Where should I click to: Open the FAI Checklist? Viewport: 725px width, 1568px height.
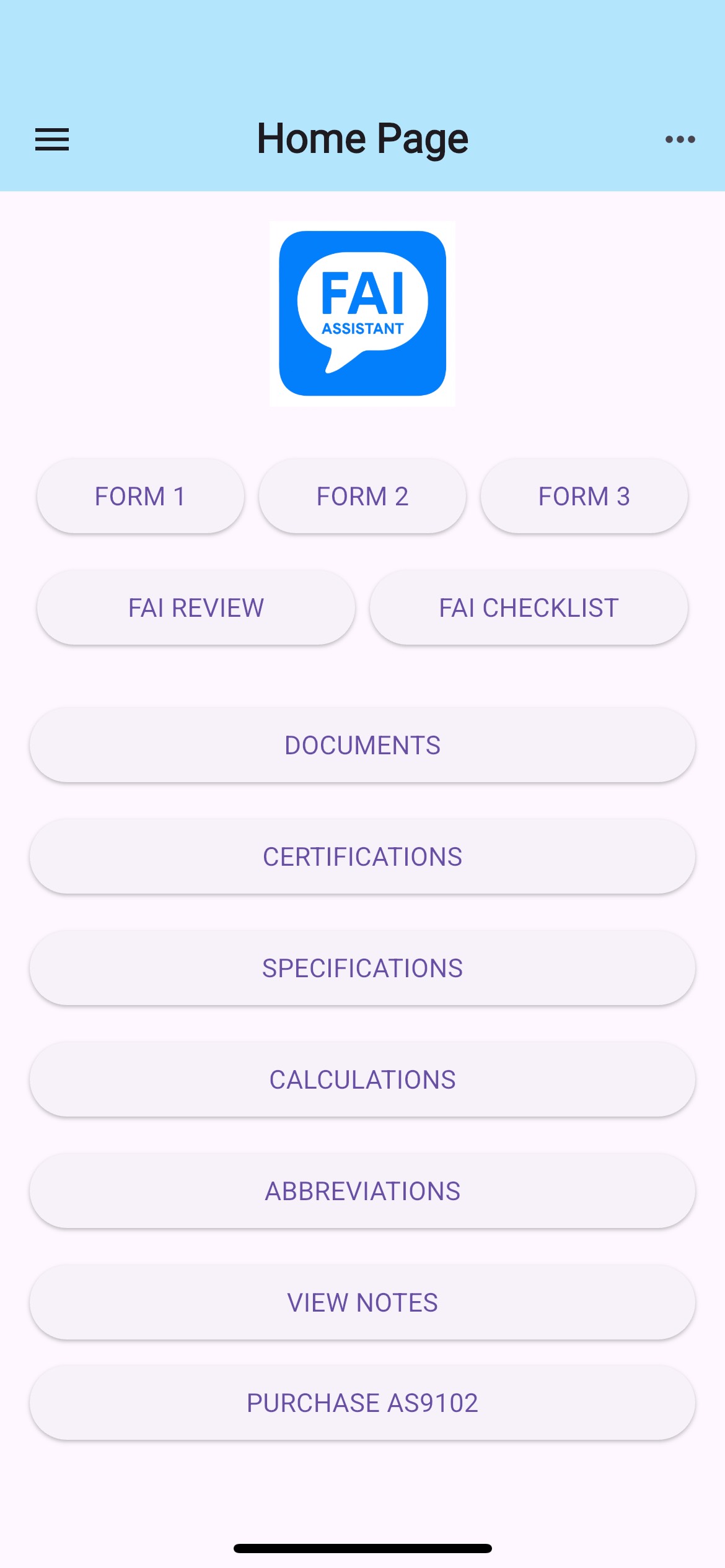point(529,608)
